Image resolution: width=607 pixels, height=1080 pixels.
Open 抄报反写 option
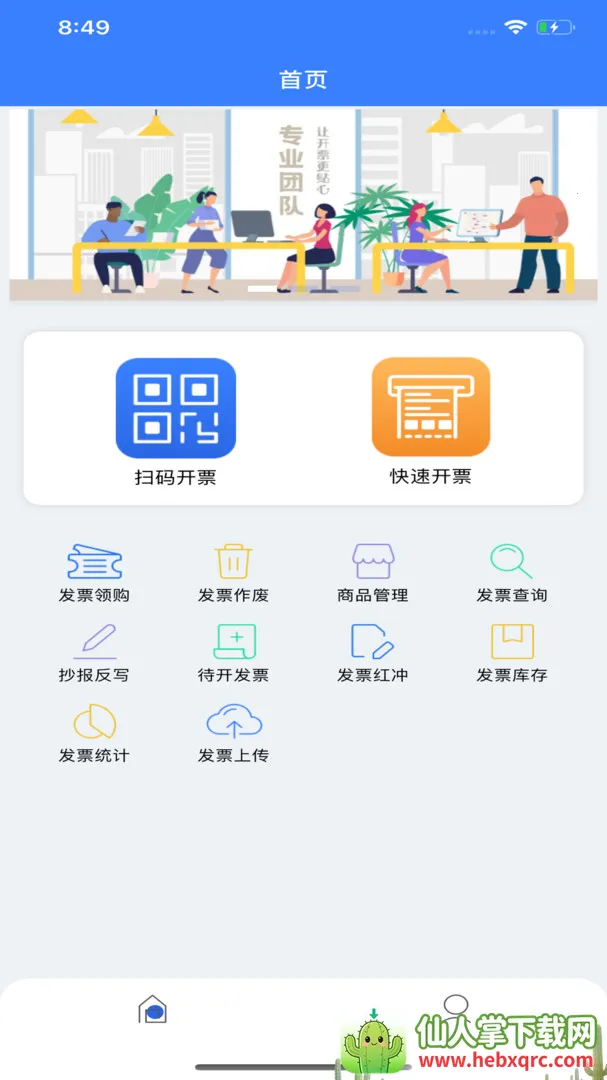(x=94, y=652)
